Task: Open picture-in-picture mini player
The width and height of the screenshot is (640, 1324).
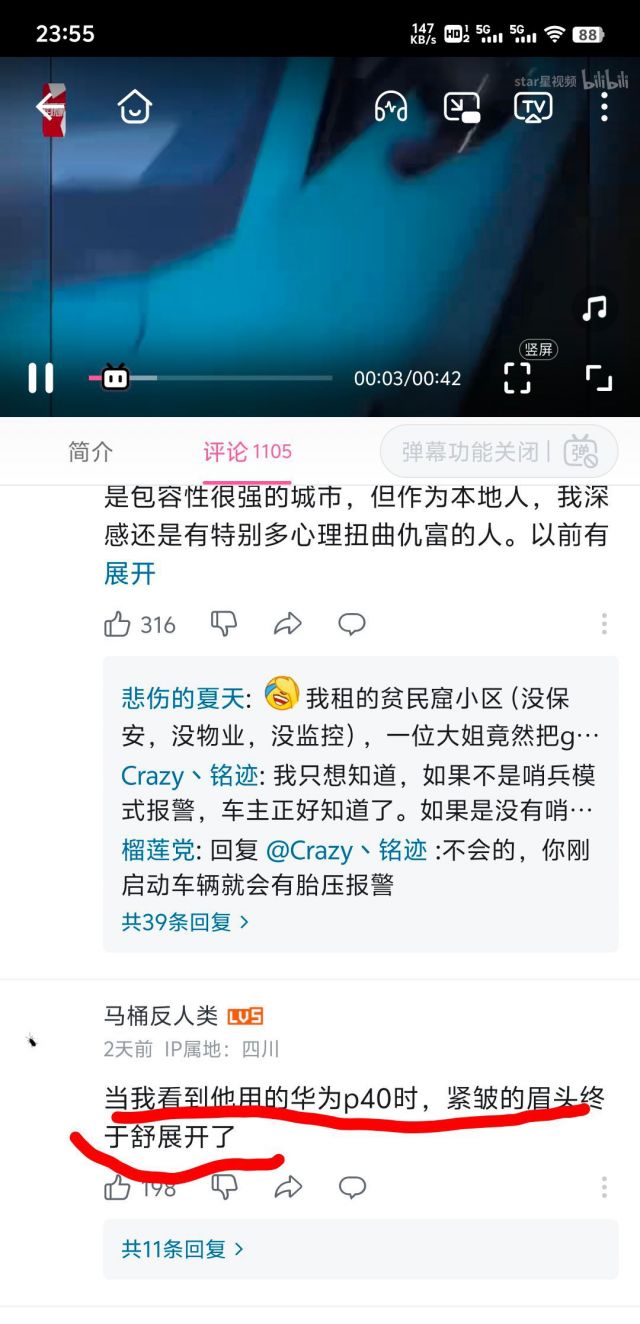Action: point(462,106)
